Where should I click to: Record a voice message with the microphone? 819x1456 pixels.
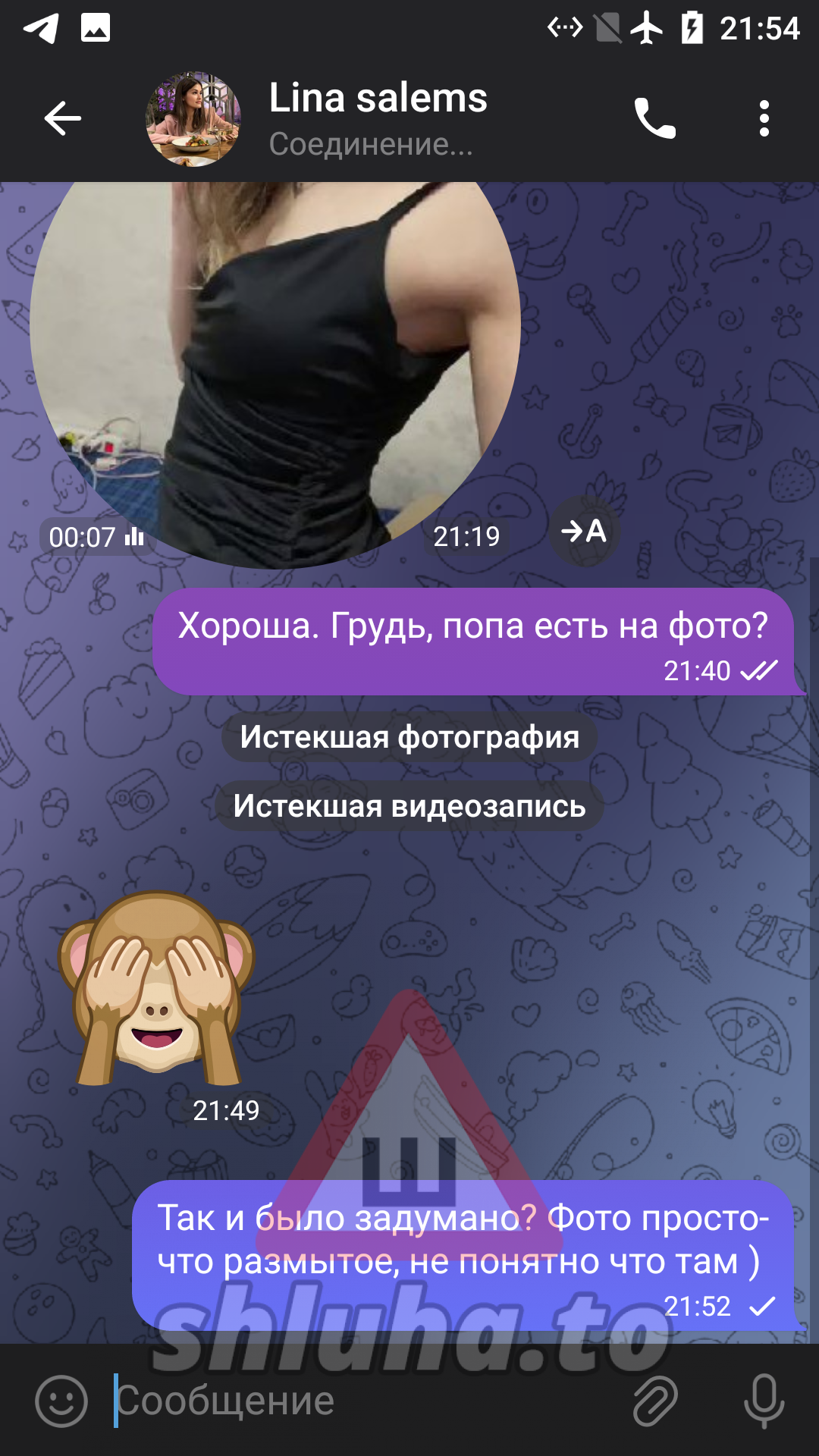[764, 1401]
